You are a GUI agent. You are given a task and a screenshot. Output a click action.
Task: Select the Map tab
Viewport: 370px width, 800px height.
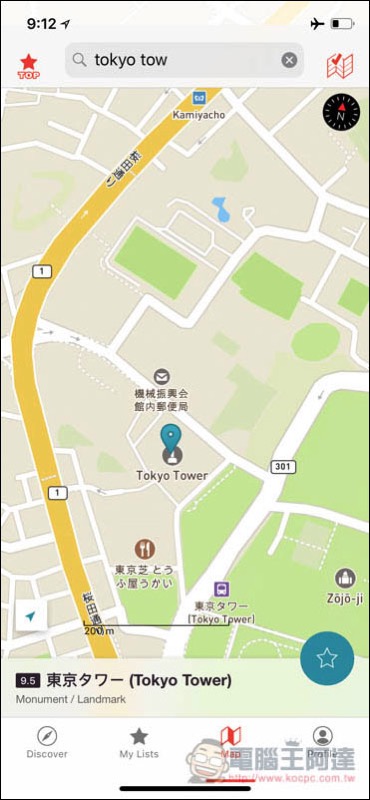tap(231, 742)
